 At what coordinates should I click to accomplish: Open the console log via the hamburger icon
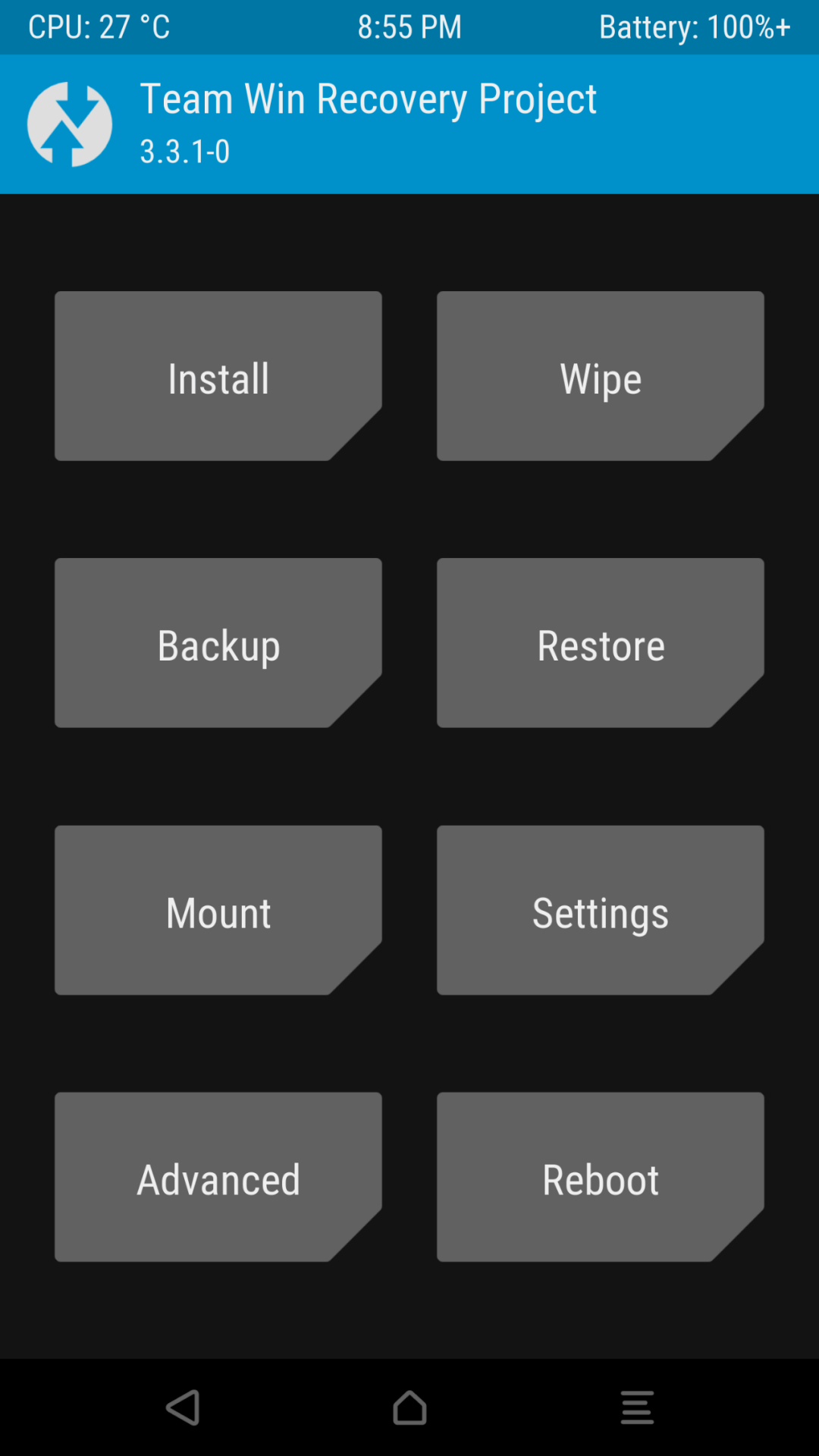click(x=637, y=1407)
